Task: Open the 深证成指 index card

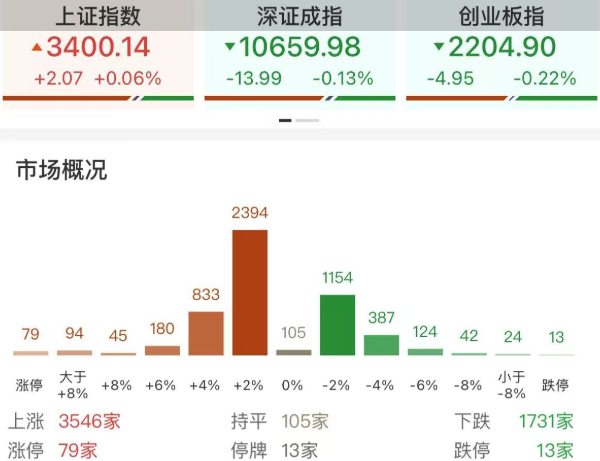Action: 299,50
